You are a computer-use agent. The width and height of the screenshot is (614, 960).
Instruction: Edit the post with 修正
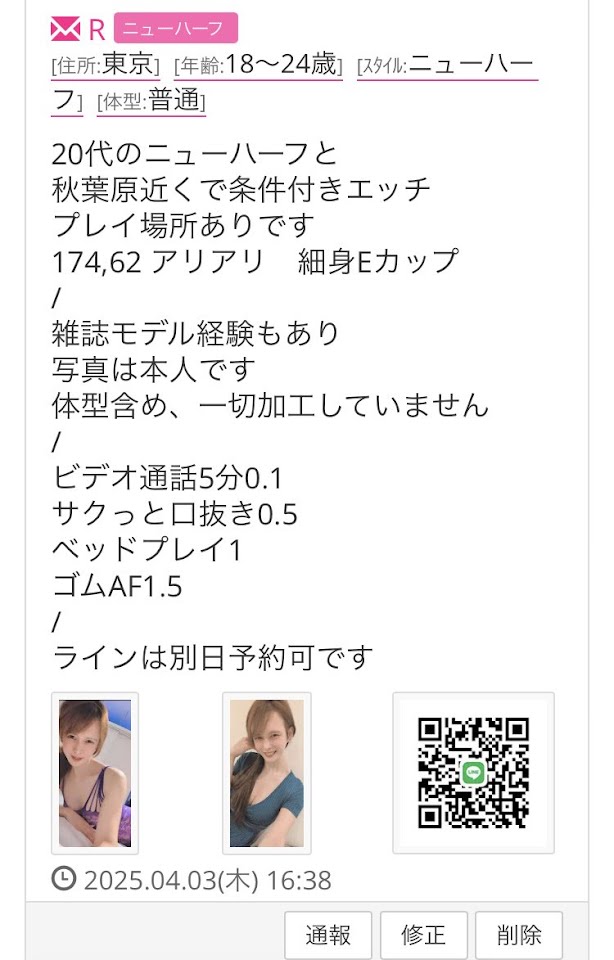(423, 935)
